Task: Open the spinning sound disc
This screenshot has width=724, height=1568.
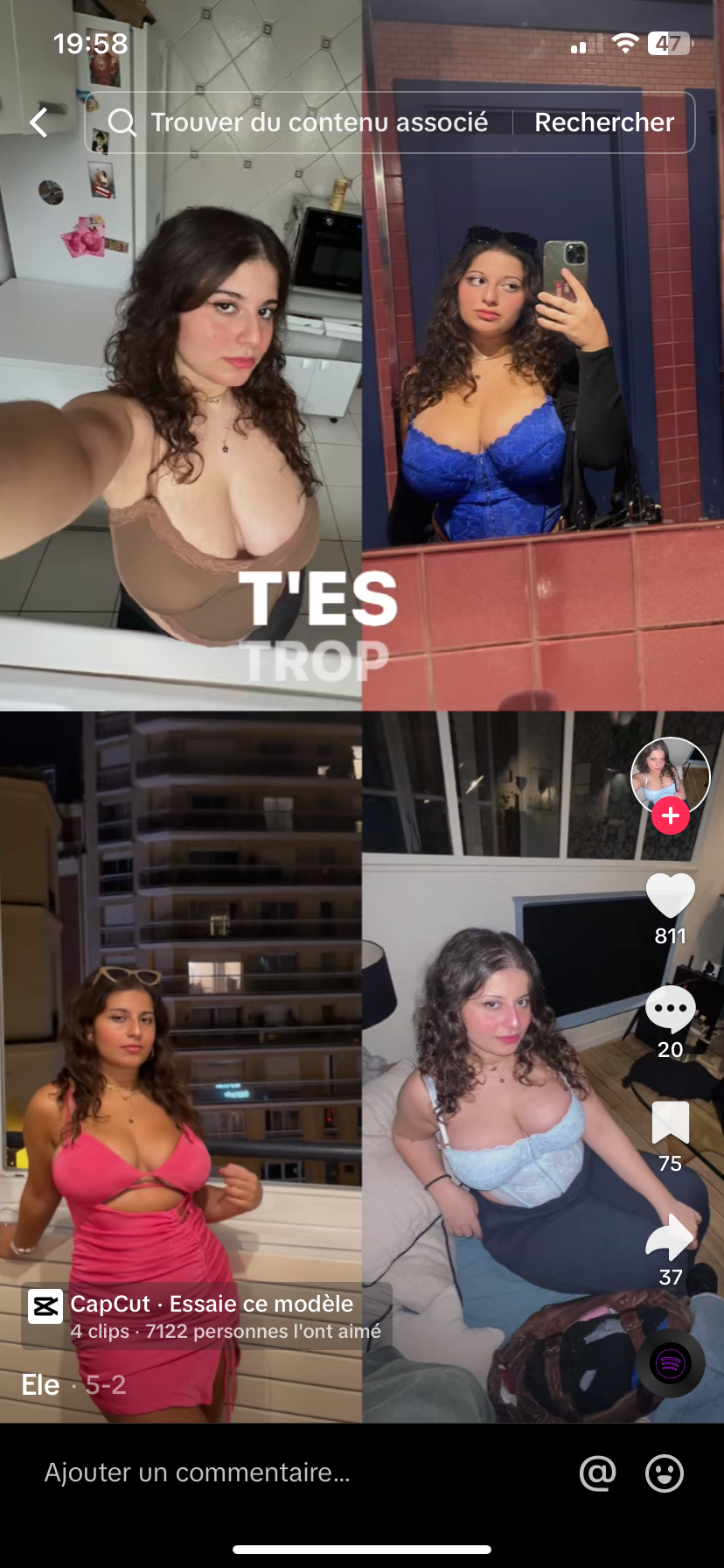Action: click(671, 1363)
